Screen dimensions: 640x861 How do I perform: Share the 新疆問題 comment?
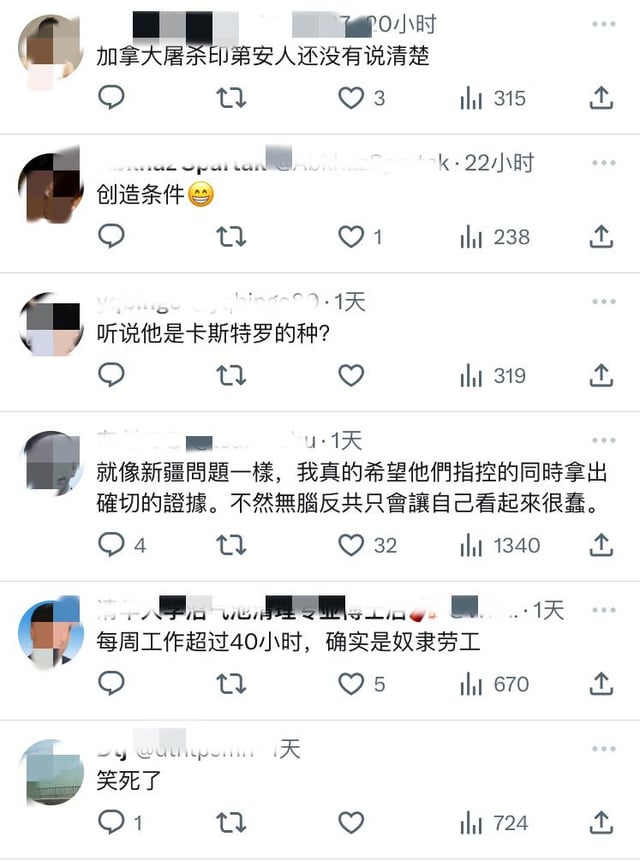coord(601,545)
